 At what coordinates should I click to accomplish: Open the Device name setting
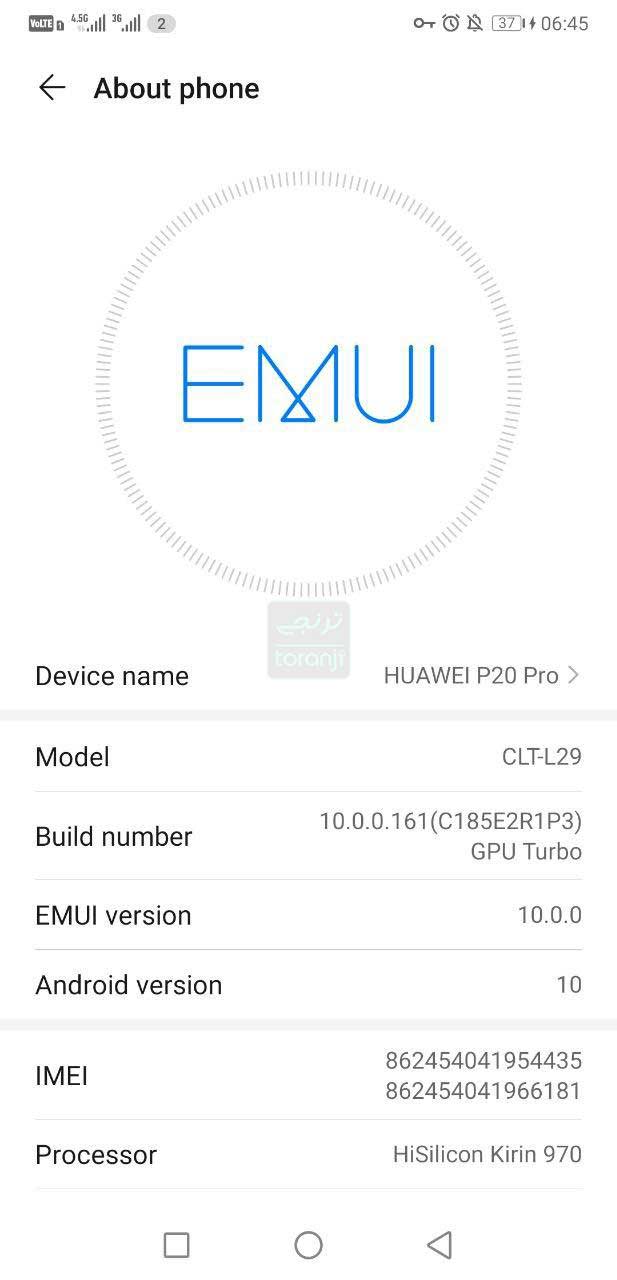pos(308,676)
